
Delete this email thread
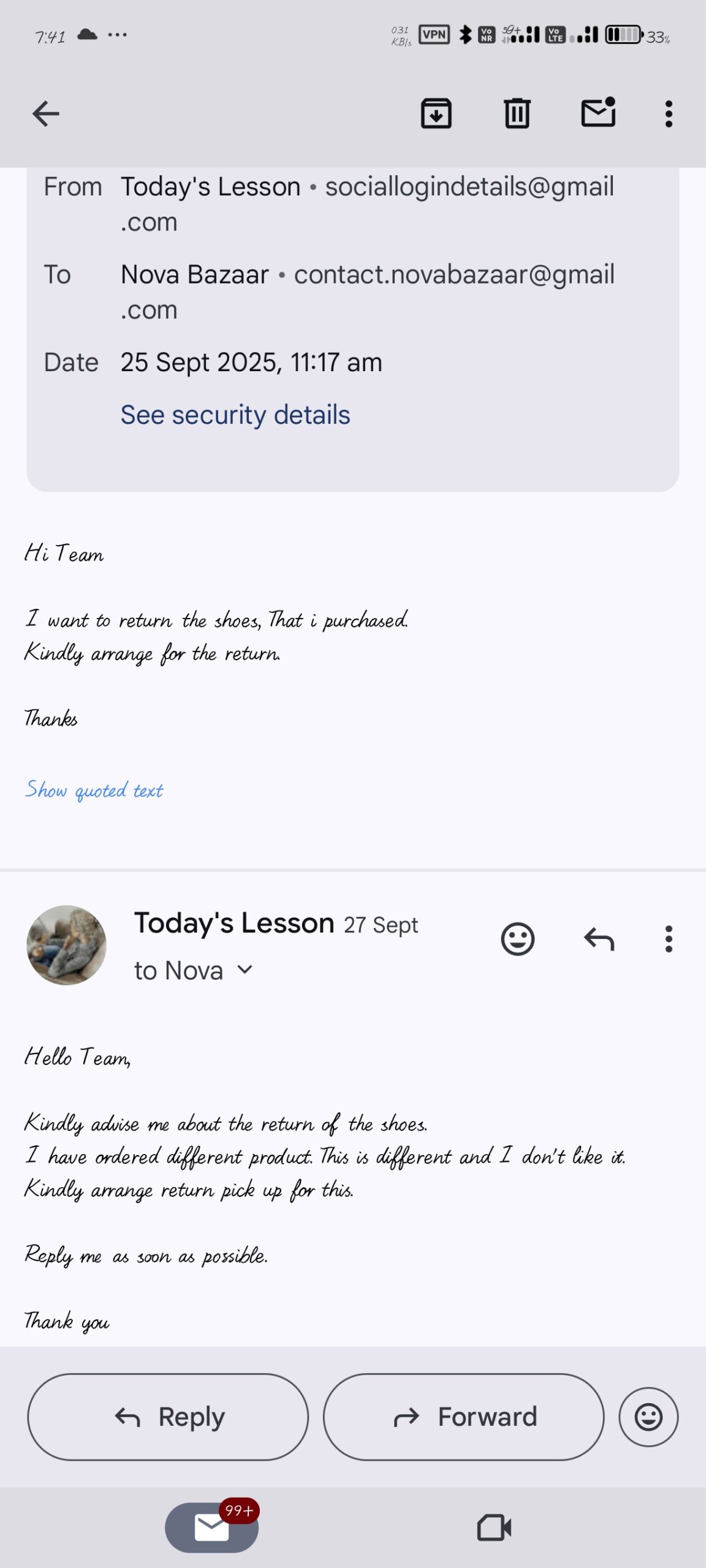point(517,114)
